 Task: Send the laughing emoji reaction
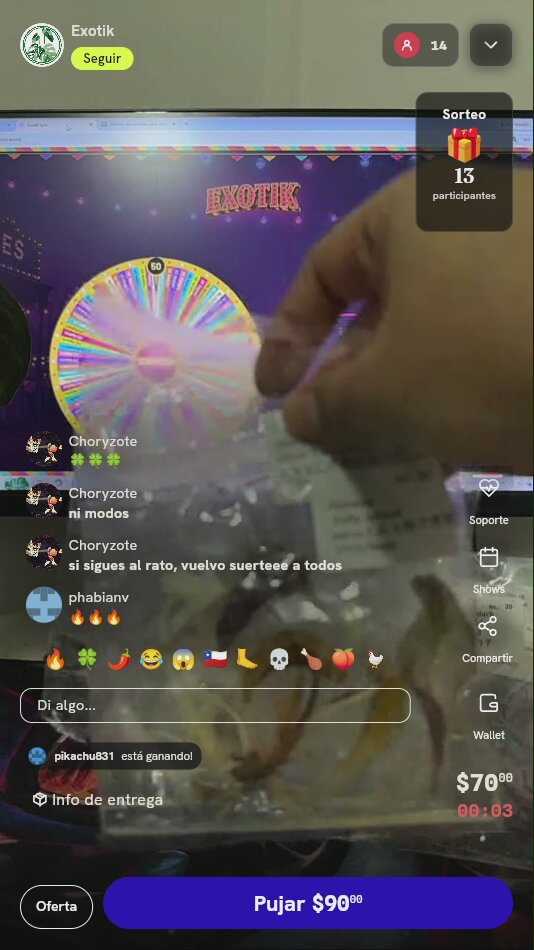pos(151,659)
